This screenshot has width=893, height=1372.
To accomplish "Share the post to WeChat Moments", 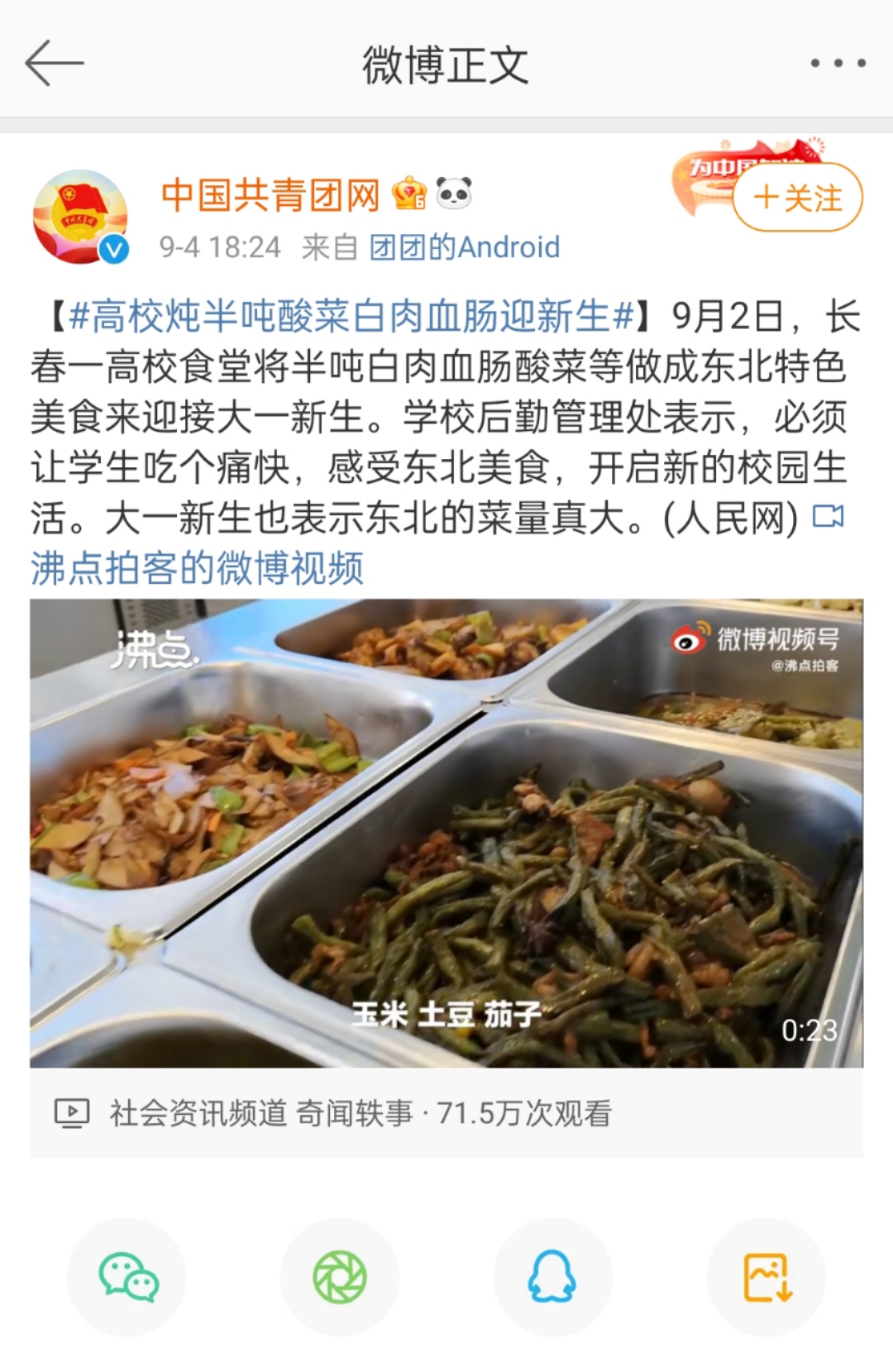I will (340, 1277).
